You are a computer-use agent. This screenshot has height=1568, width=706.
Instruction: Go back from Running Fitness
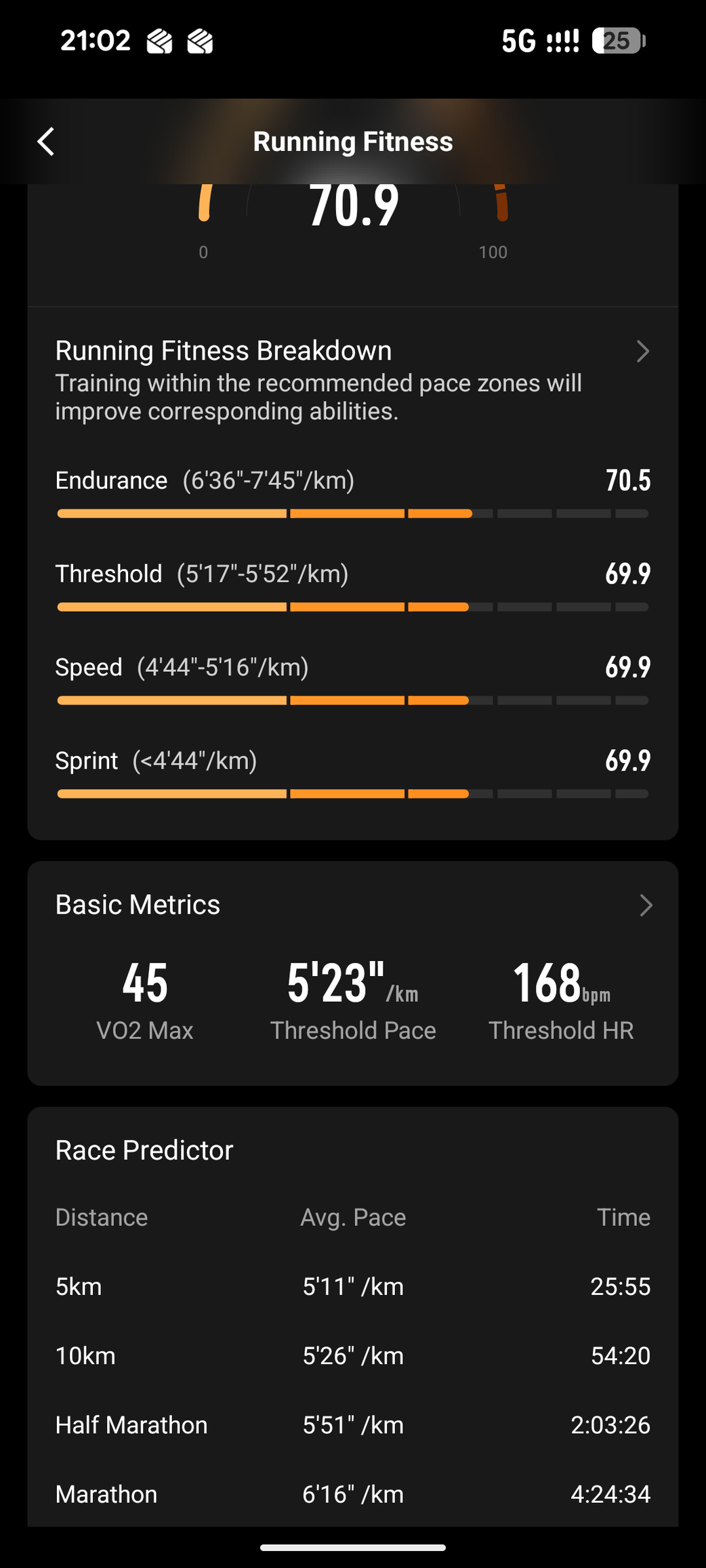pos(46,142)
